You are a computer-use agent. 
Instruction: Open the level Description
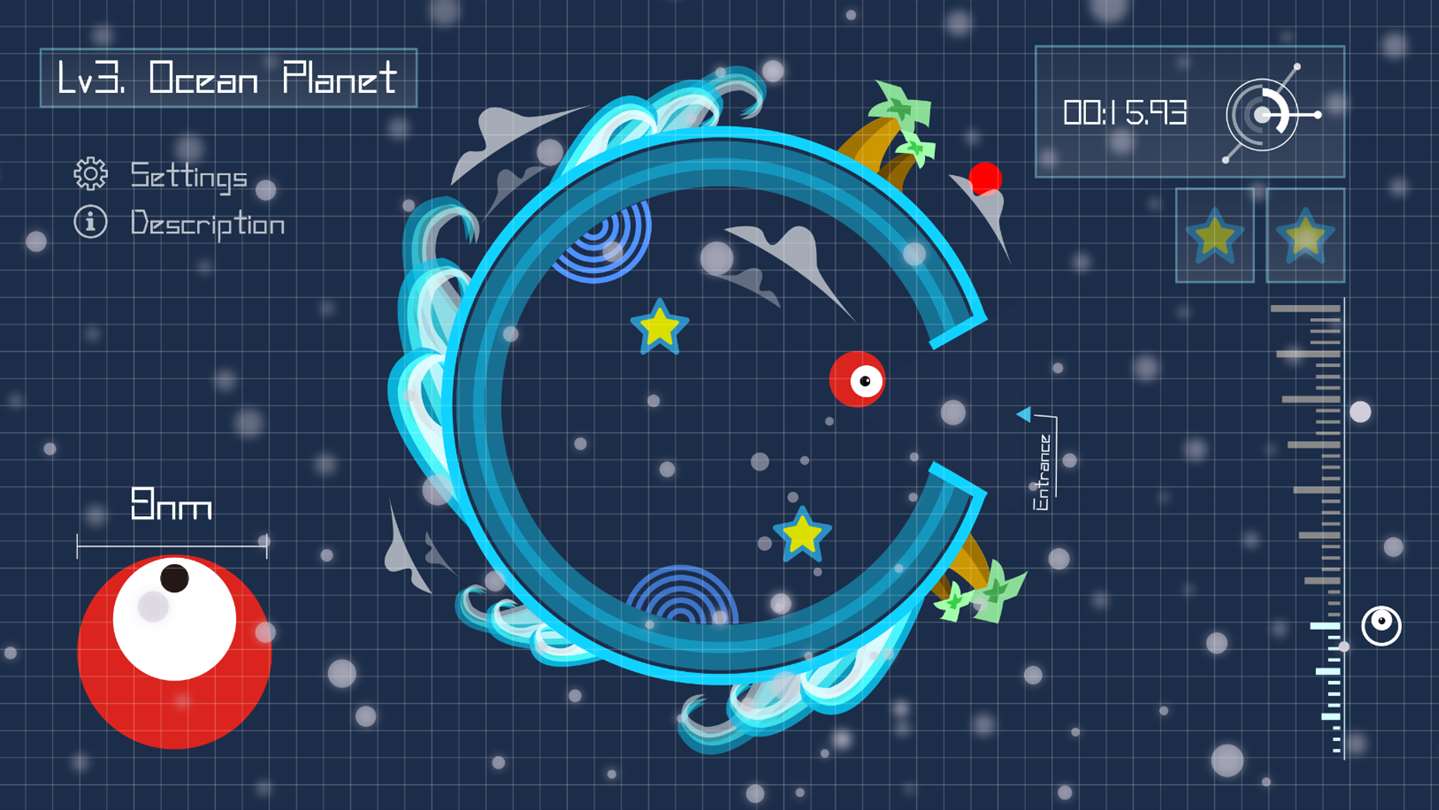point(180,223)
